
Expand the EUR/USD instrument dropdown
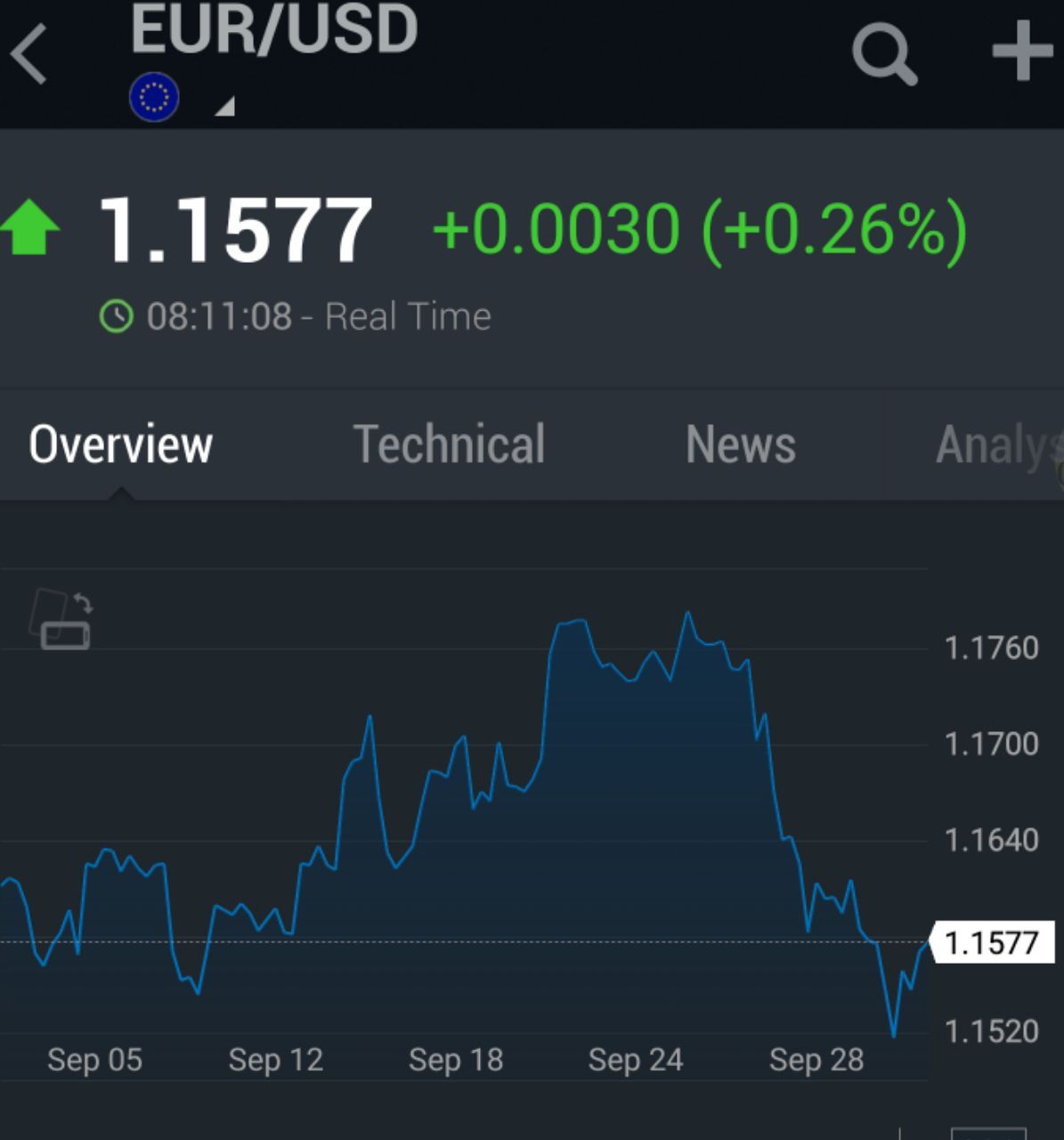(225, 107)
